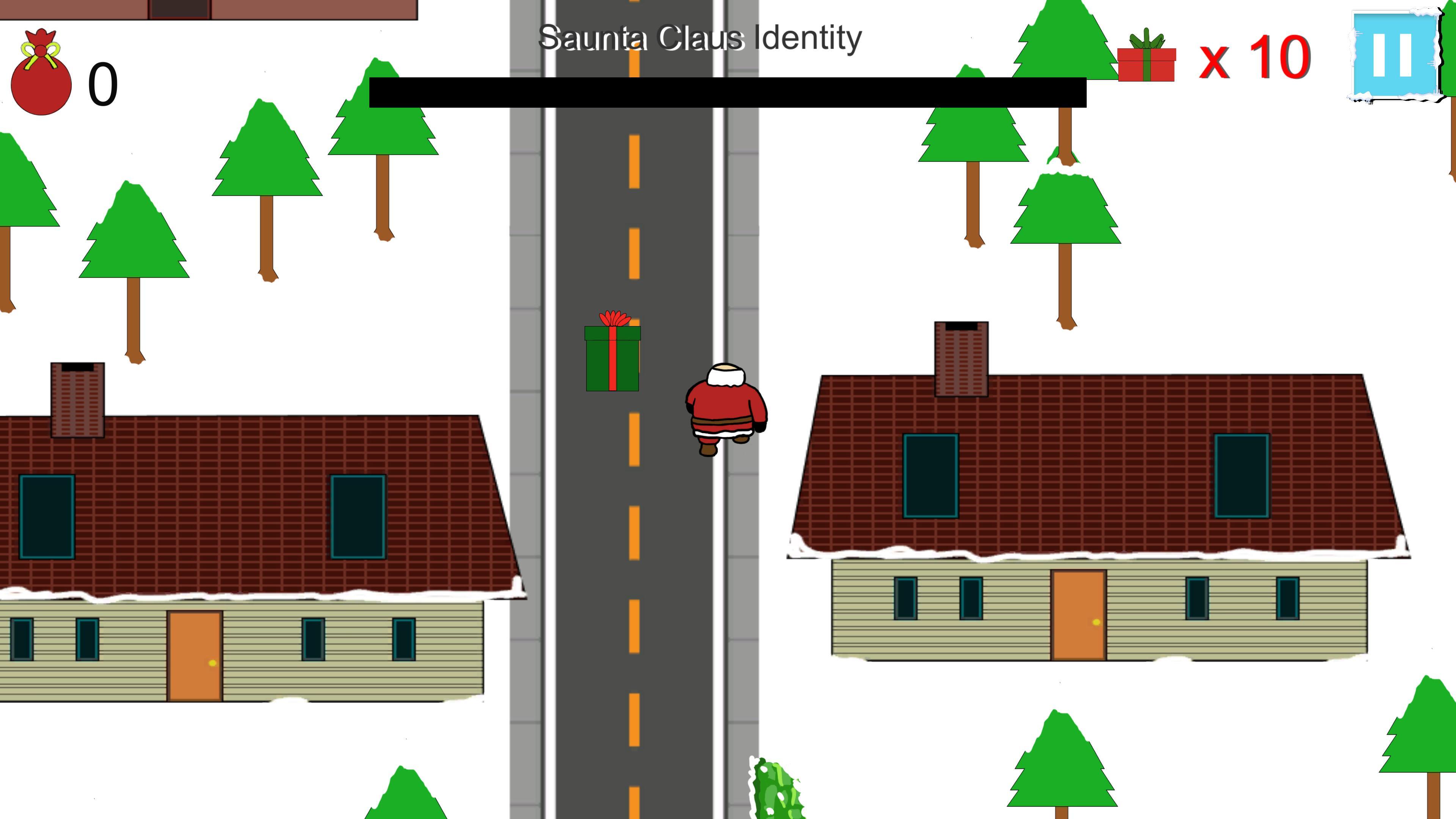Pause the game
1456x819 pixels.
pos(1393,55)
